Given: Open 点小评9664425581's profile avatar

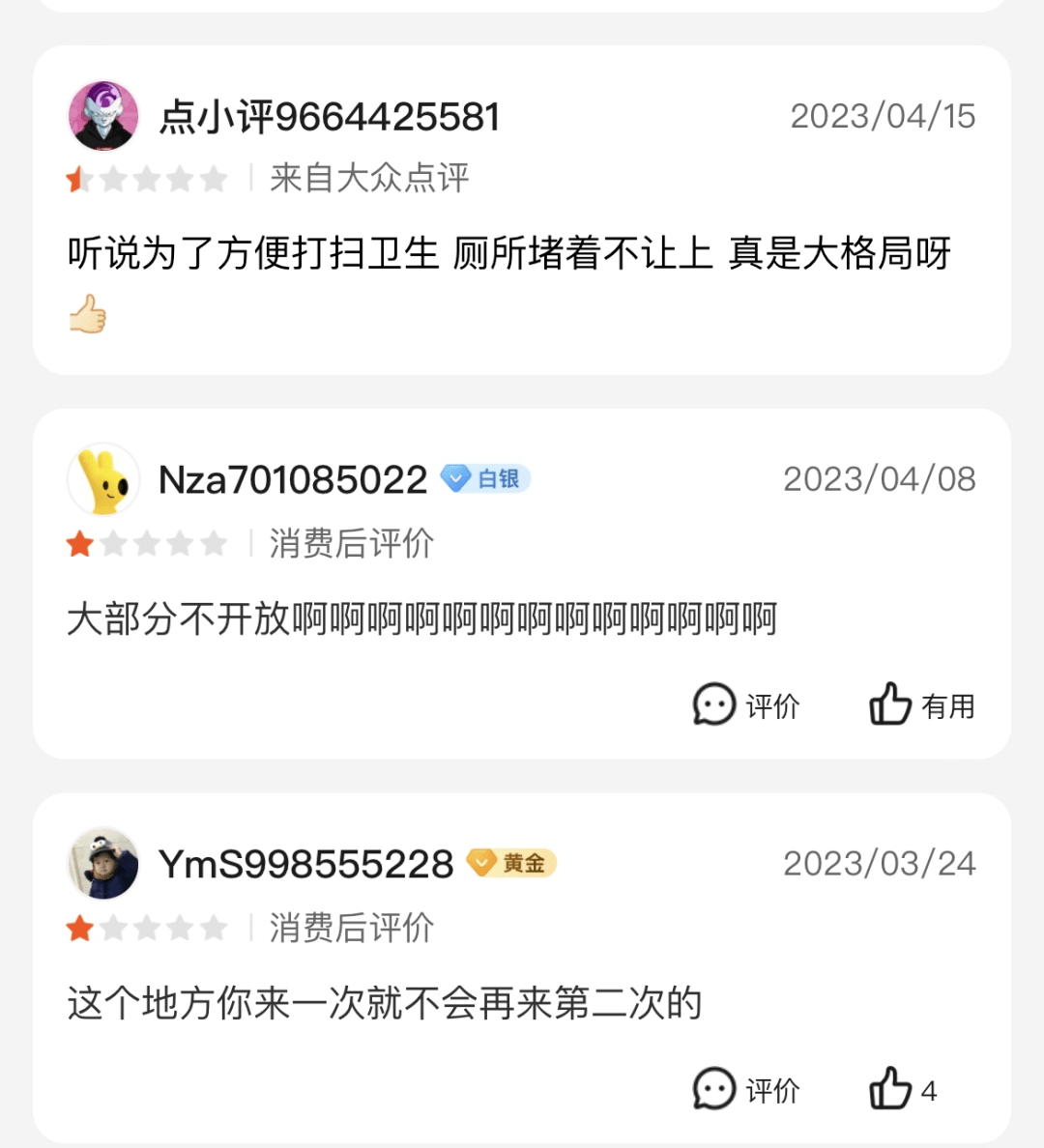Looking at the screenshot, I should click(x=102, y=117).
